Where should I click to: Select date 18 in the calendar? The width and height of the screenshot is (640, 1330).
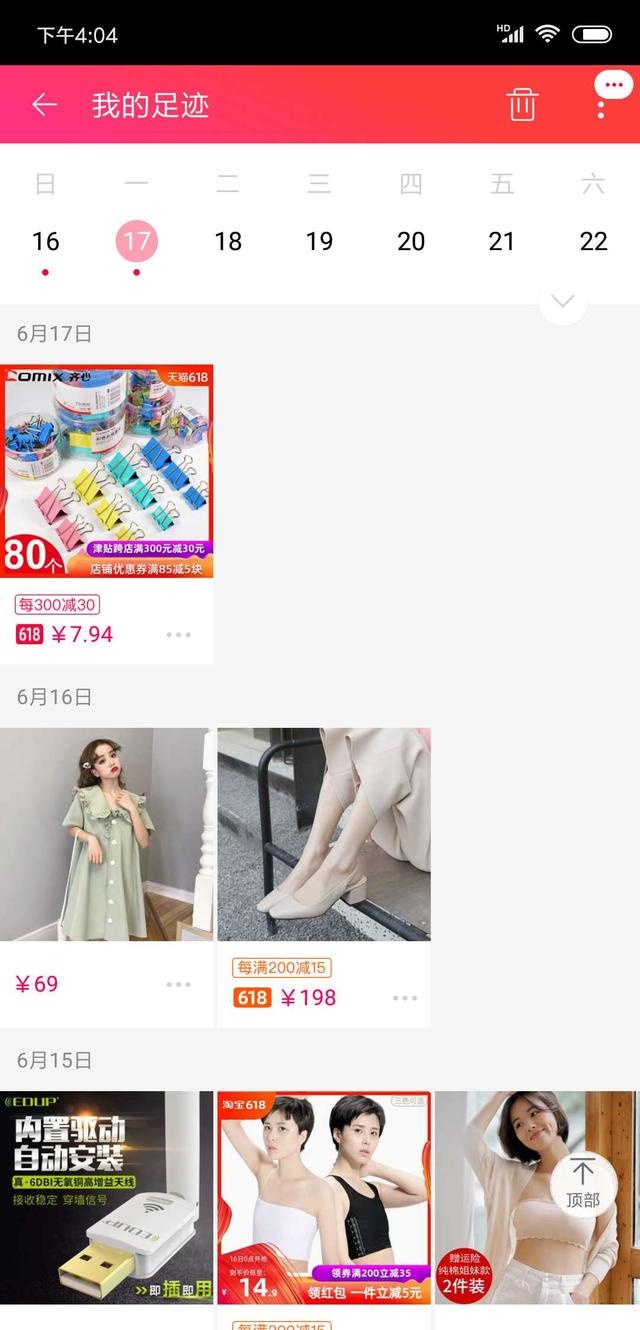tap(228, 241)
